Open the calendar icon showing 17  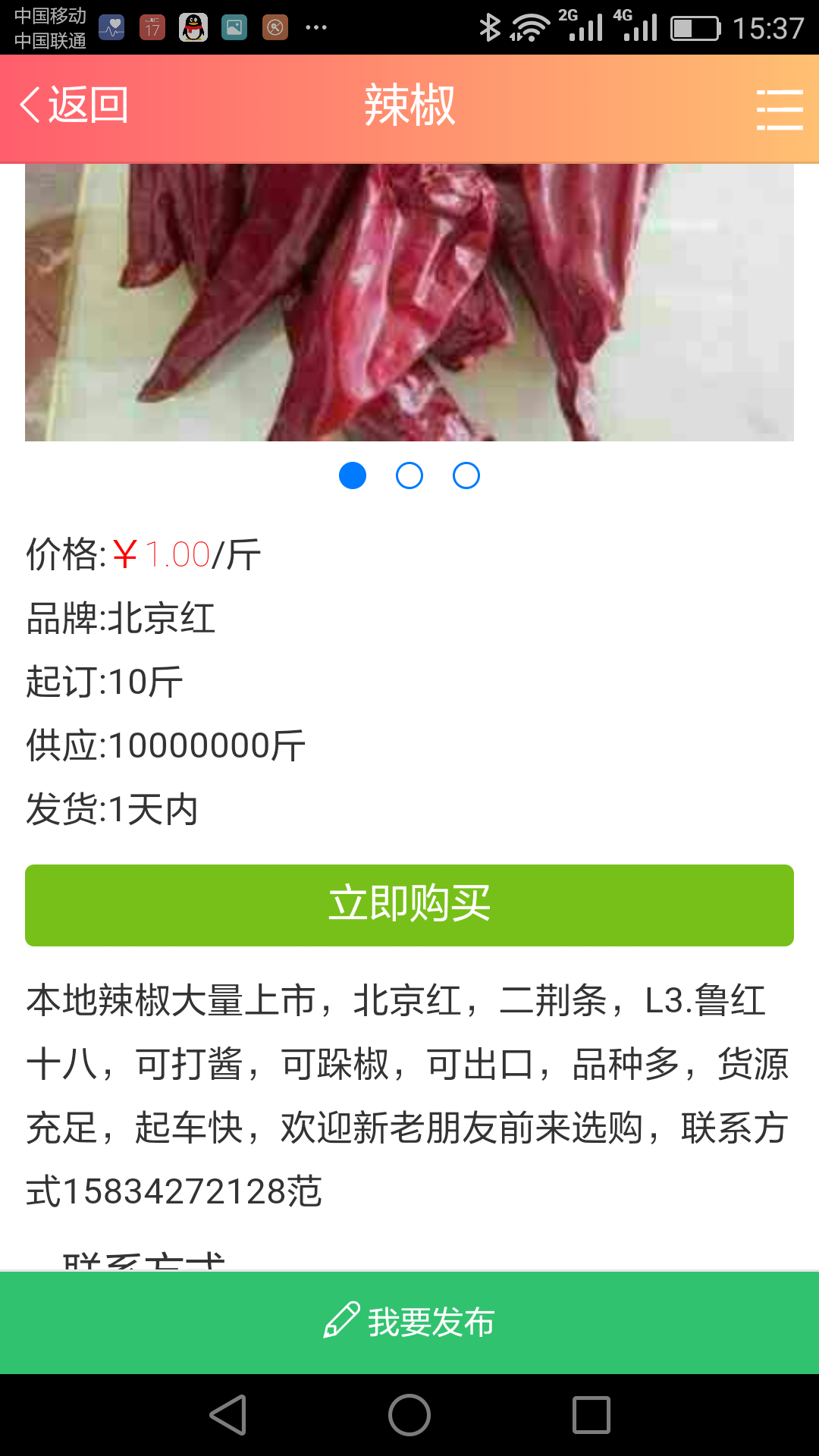tap(151, 27)
